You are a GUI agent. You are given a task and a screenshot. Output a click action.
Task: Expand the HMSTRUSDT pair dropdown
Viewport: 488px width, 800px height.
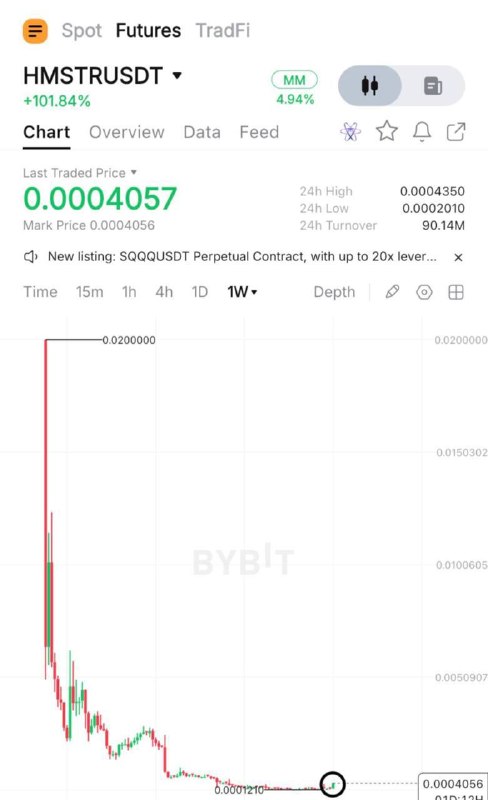177,76
